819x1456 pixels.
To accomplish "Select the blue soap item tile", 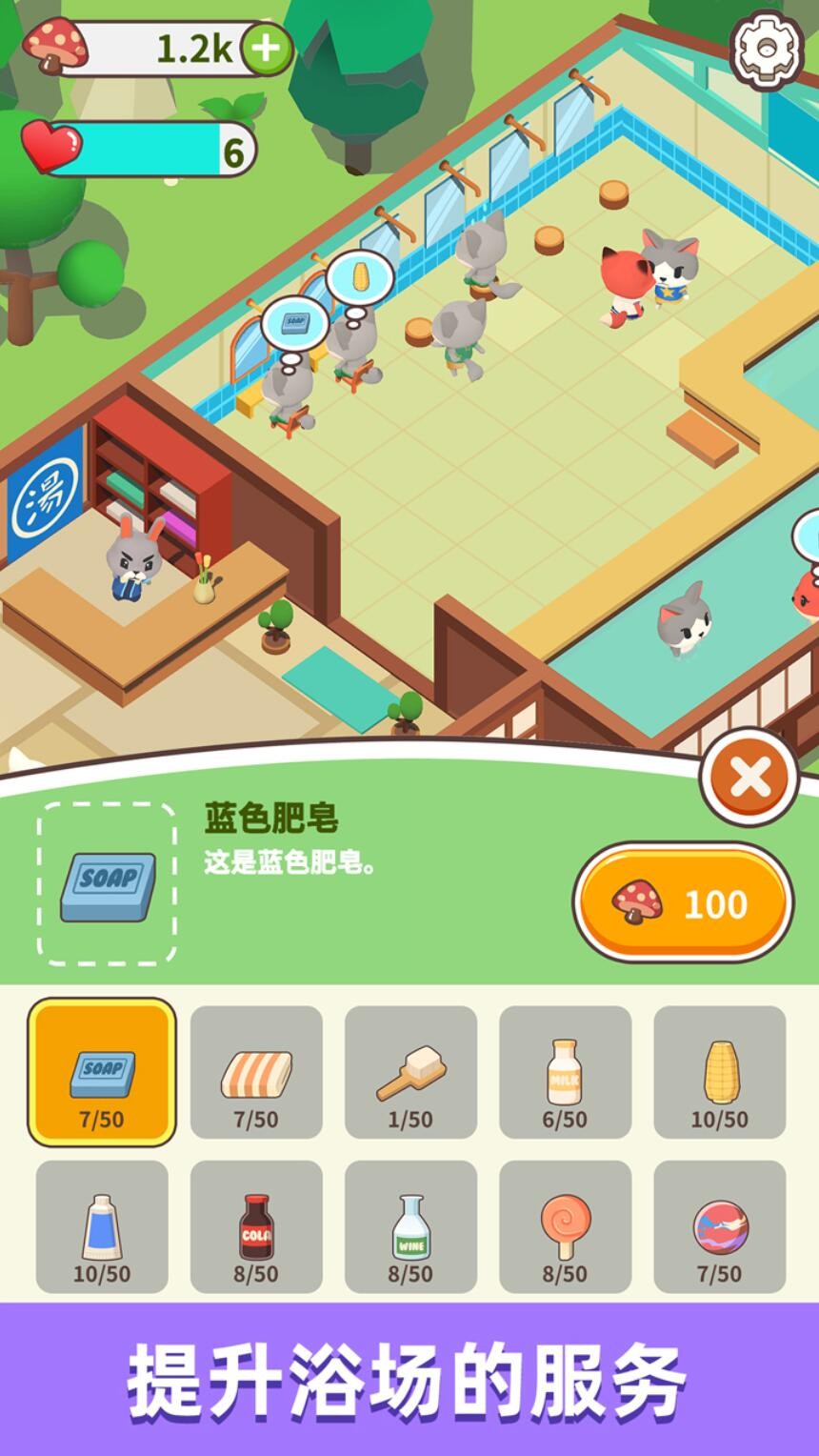I will point(102,1072).
